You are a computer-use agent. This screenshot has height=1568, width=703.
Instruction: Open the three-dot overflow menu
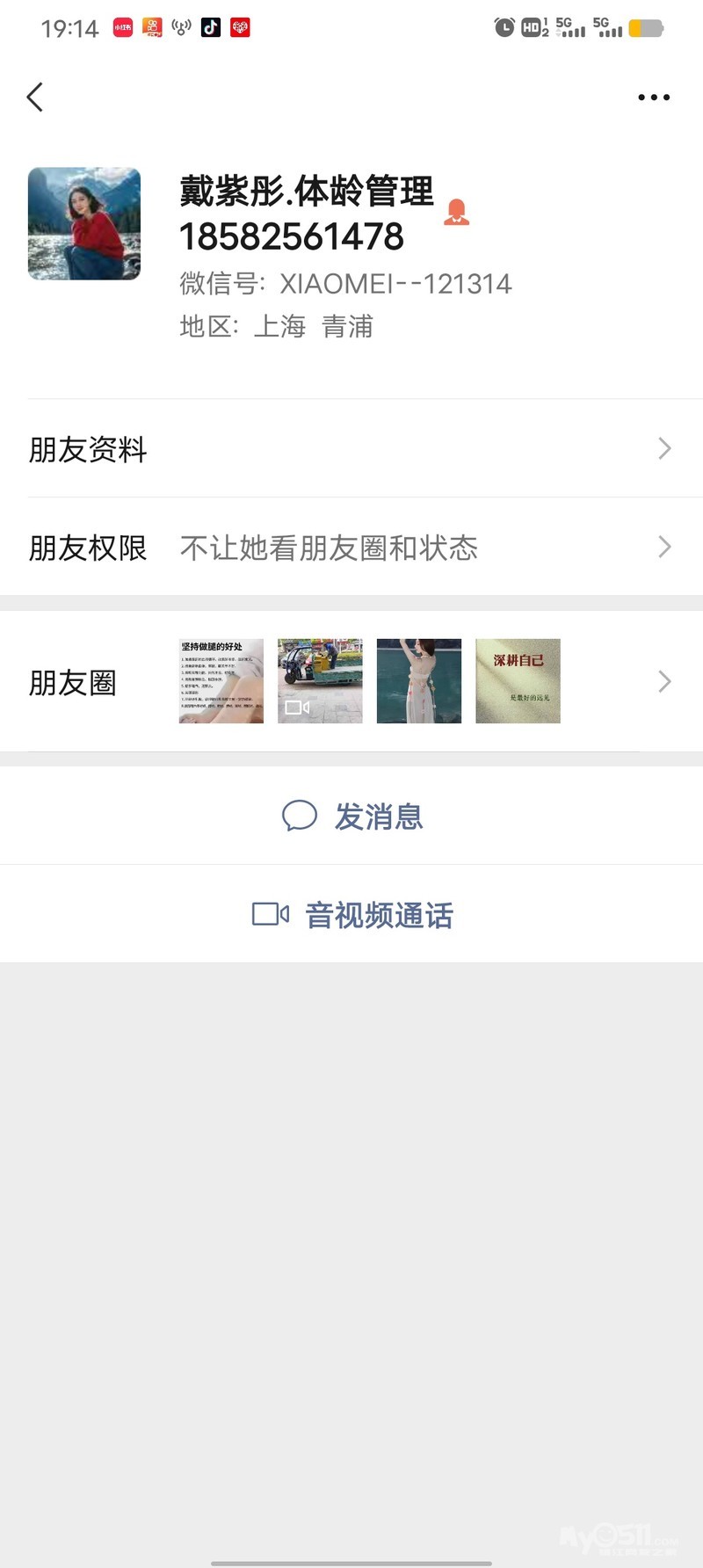point(654,98)
